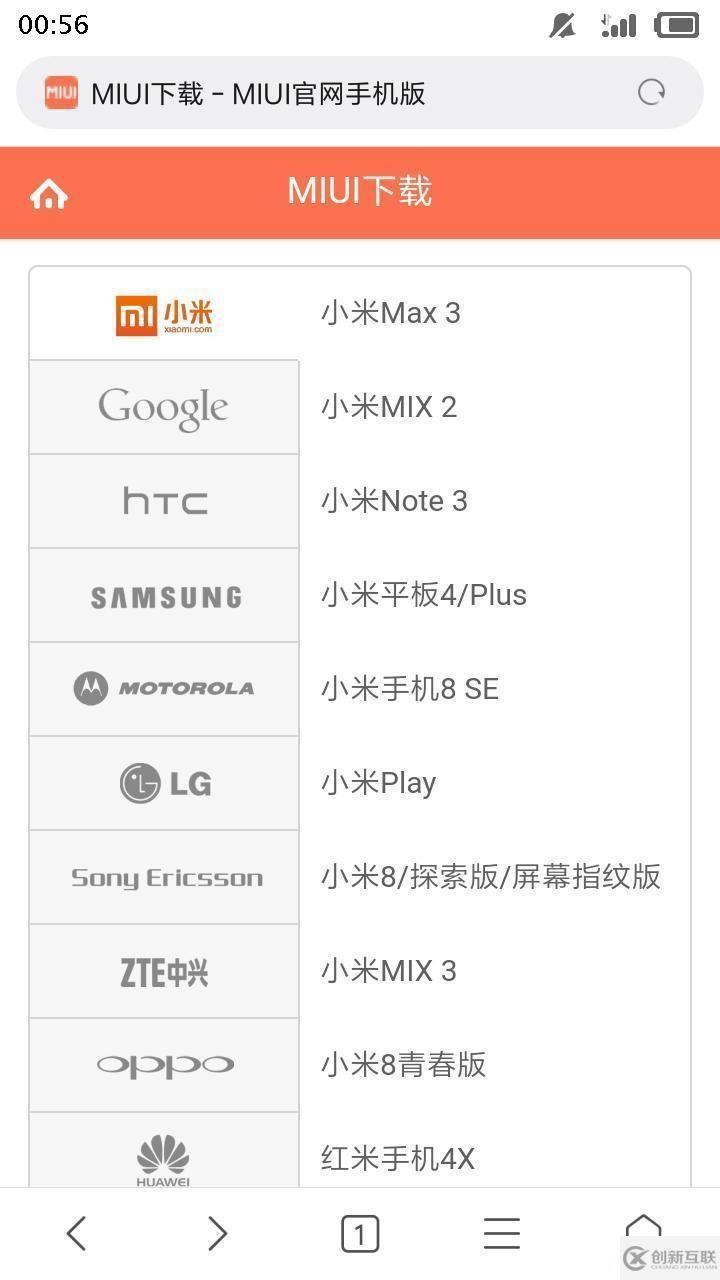Viewport: 720px width, 1280px height.
Task: Open the 小米Max 3 download page
Action: pos(391,313)
